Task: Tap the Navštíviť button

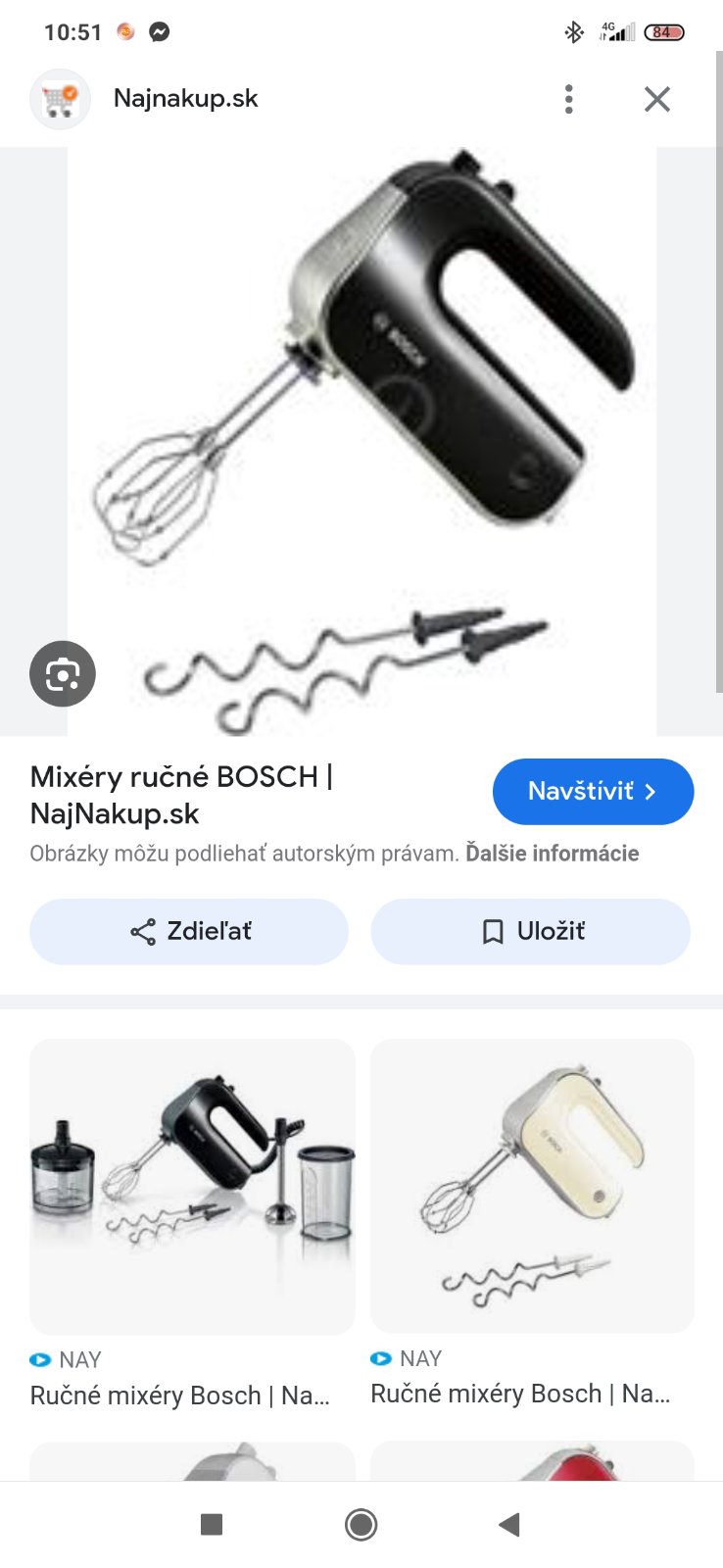Action: [x=593, y=792]
